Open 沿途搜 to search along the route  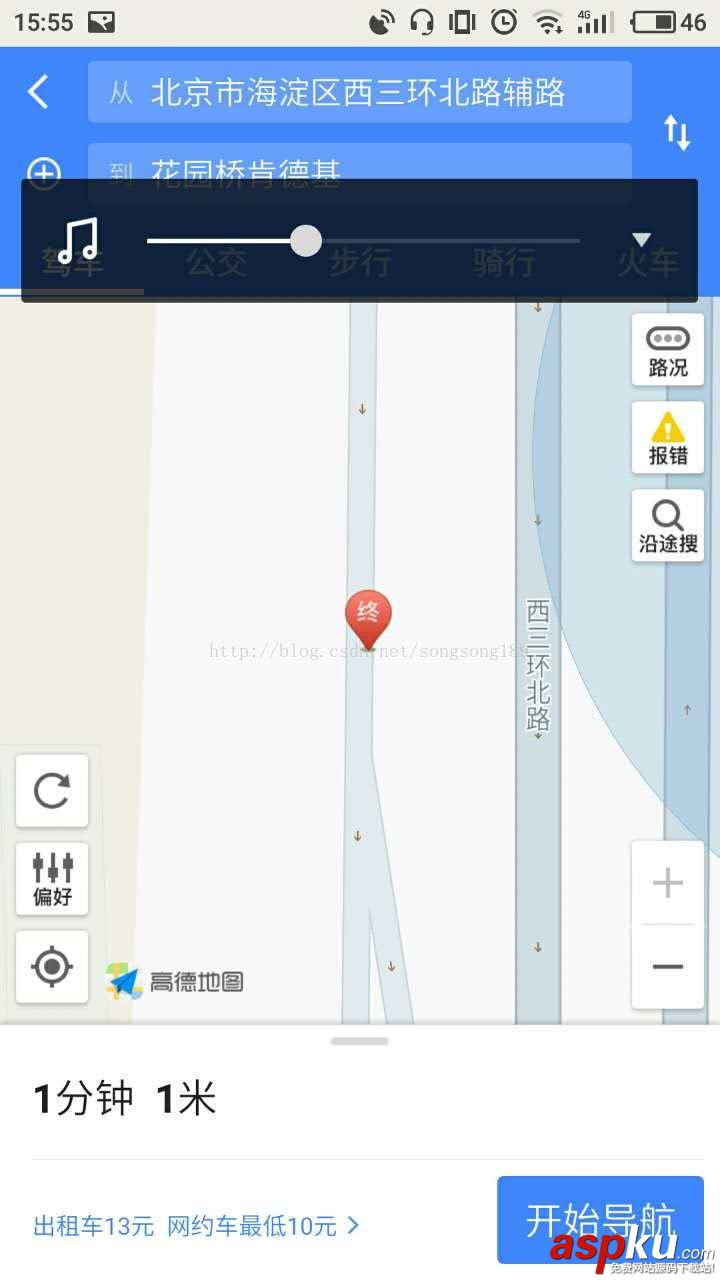coord(667,525)
